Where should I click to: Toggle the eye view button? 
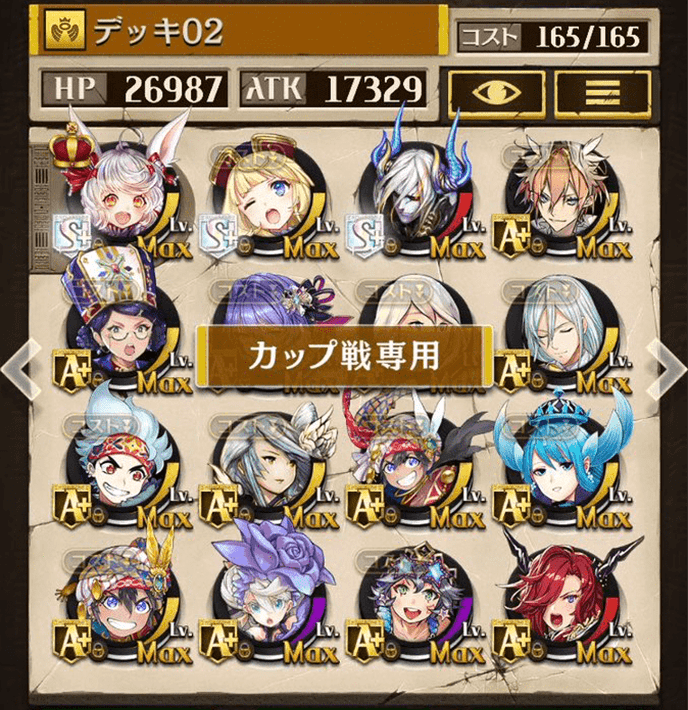(x=495, y=91)
